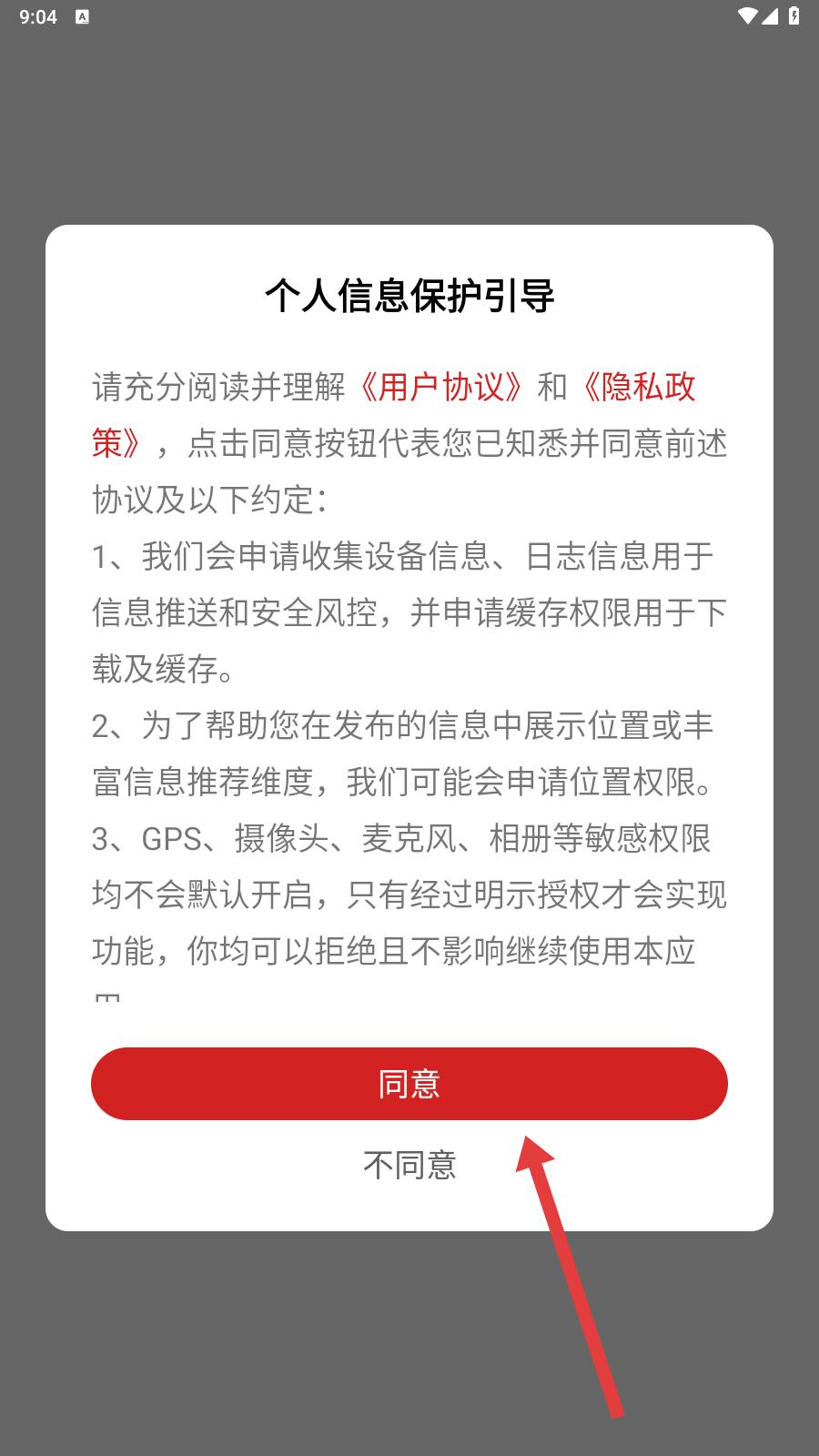Tap the red 同意 button
The height and width of the screenshot is (1456, 819).
pos(409,1083)
